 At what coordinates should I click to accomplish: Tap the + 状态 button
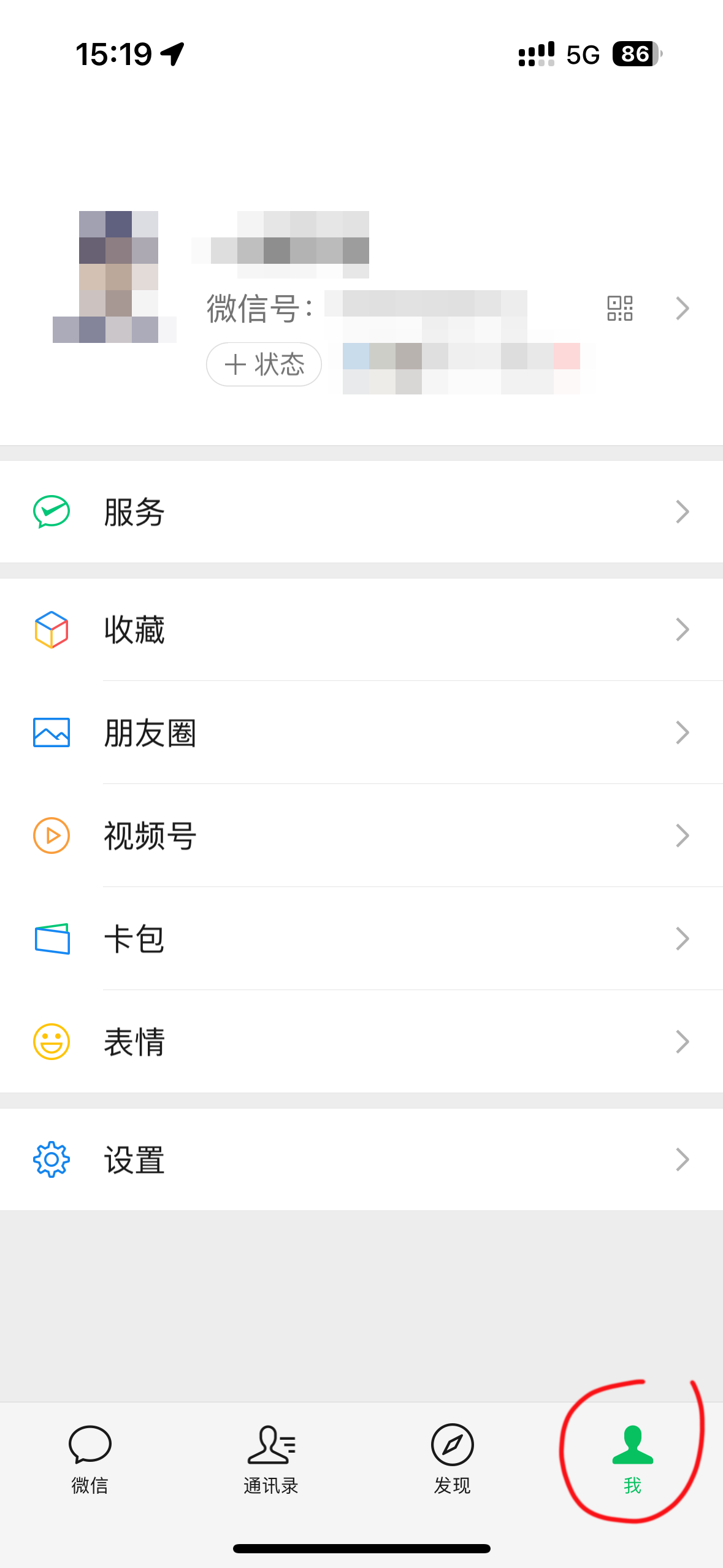tap(264, 364)
